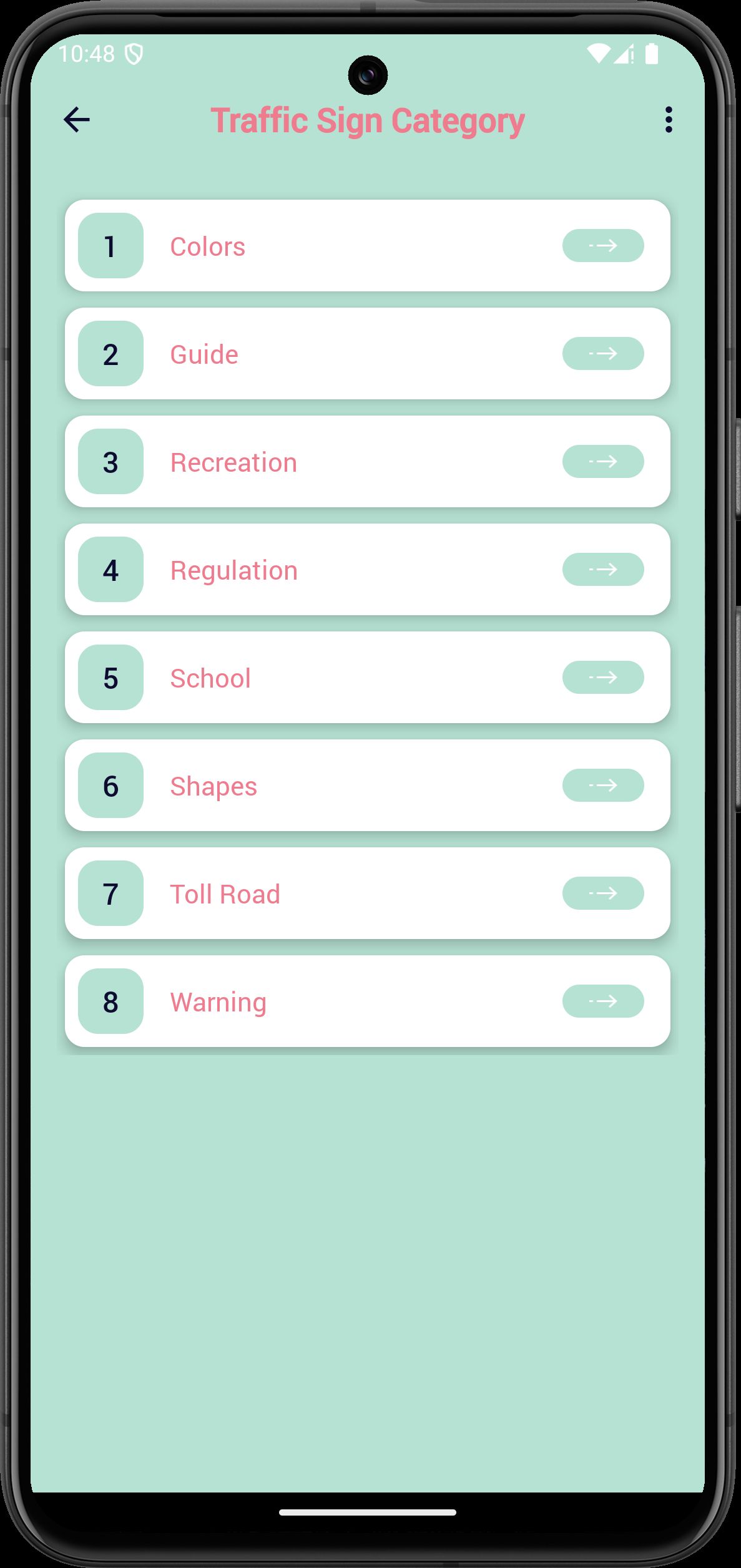Screen dimensions: 741x1568
Task: Open the Regulation category
Action: click(x=367, y=570)
